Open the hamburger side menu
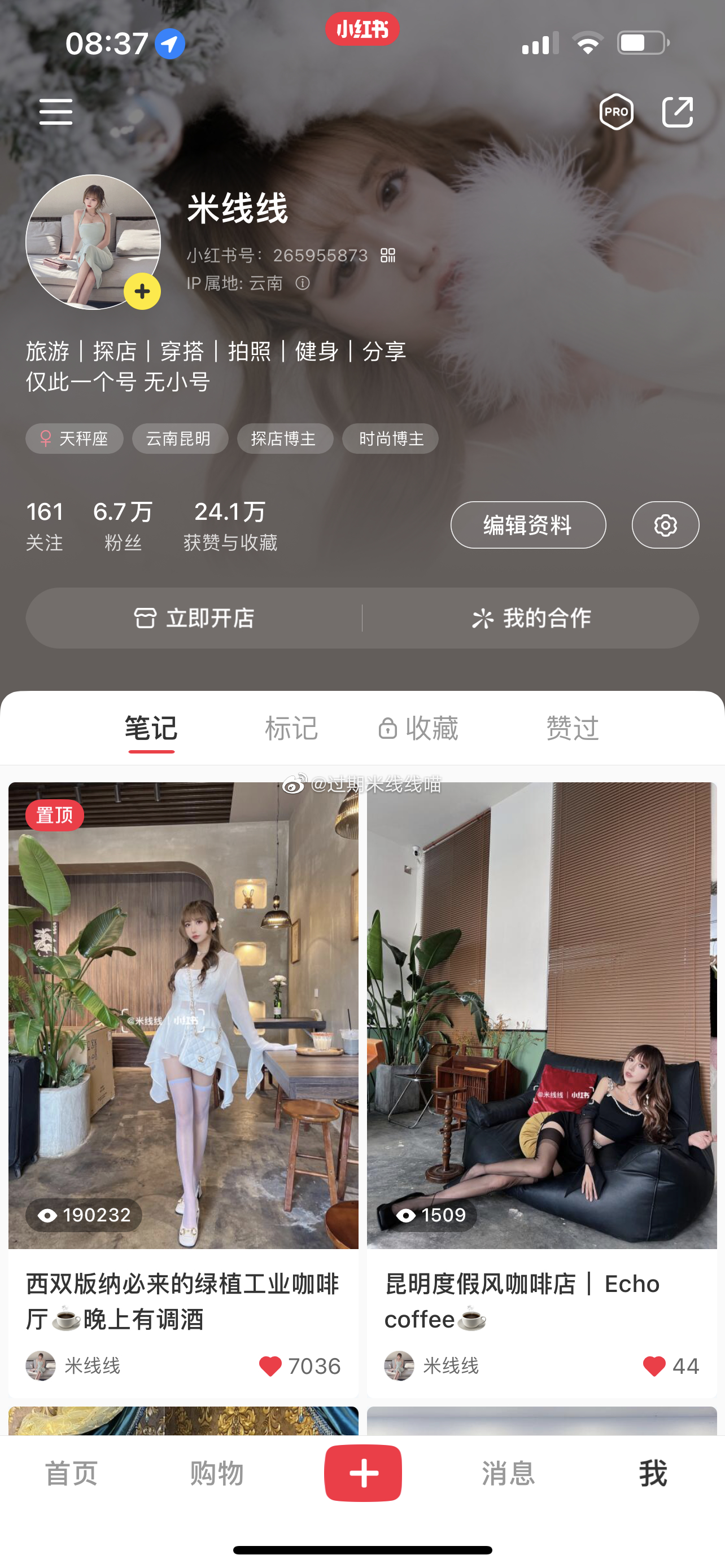The width and height of the screenshot is (725, 1568). tap(56, 112)
